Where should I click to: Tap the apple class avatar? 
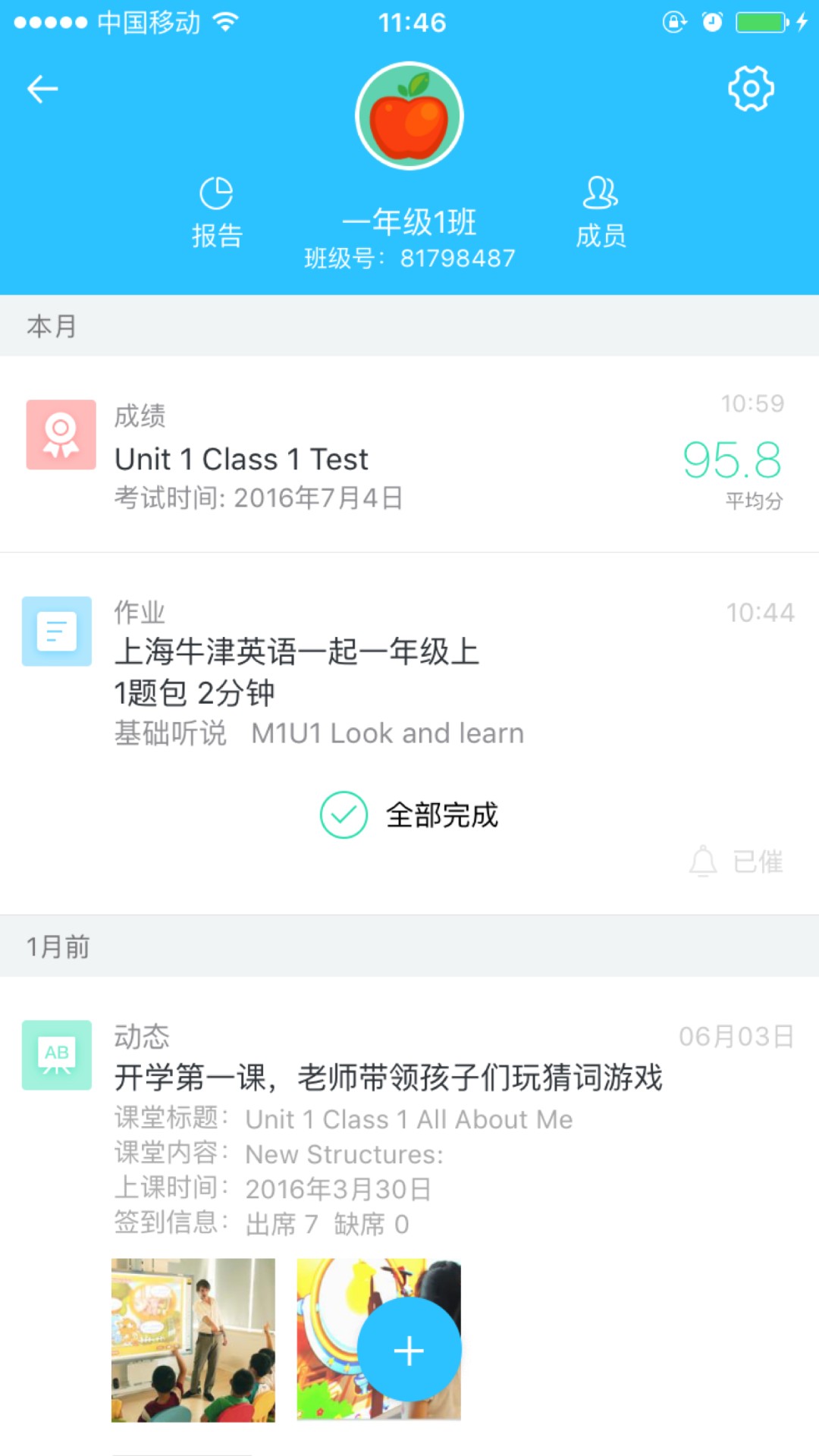point(409,115)
